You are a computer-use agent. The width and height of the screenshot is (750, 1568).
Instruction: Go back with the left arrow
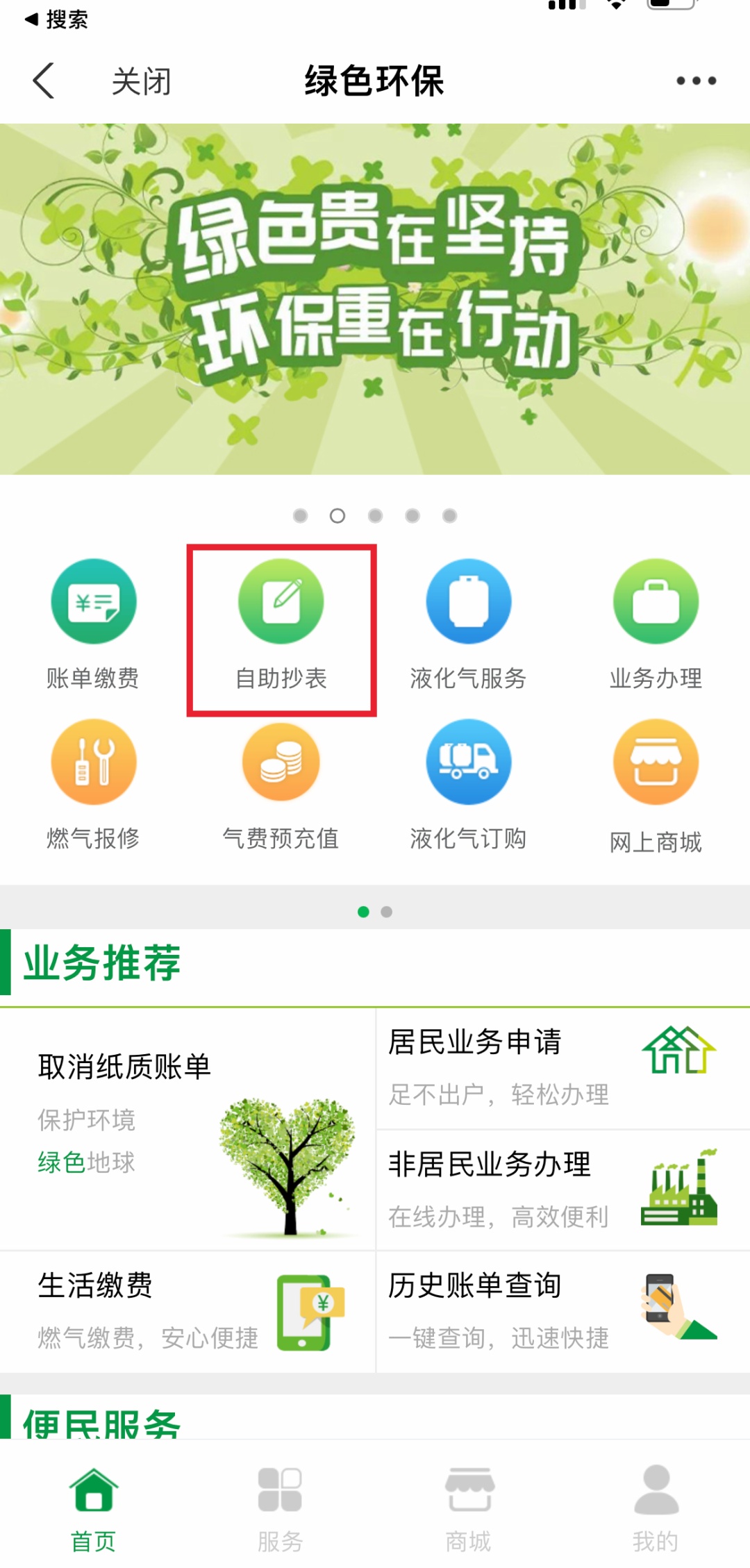44,81
